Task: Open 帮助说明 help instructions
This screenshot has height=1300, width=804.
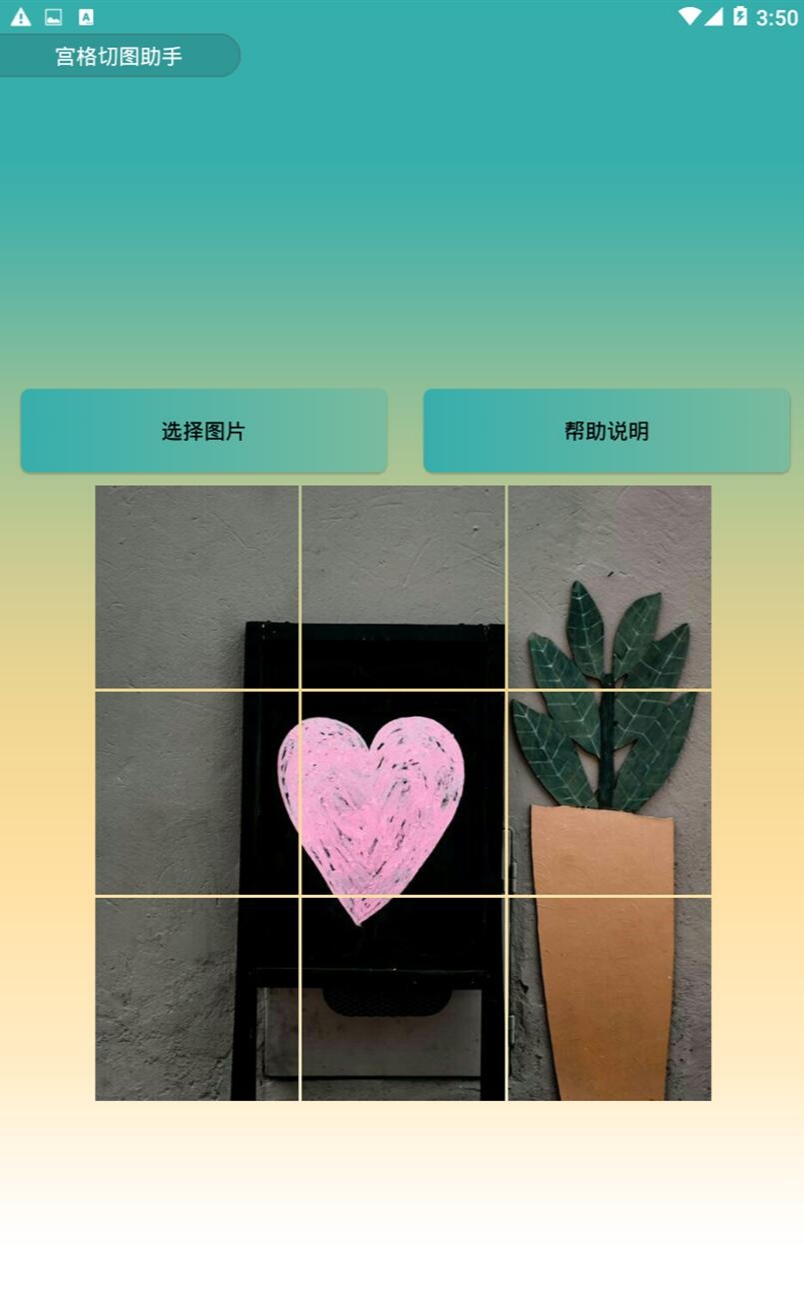Action: (607, 431)
